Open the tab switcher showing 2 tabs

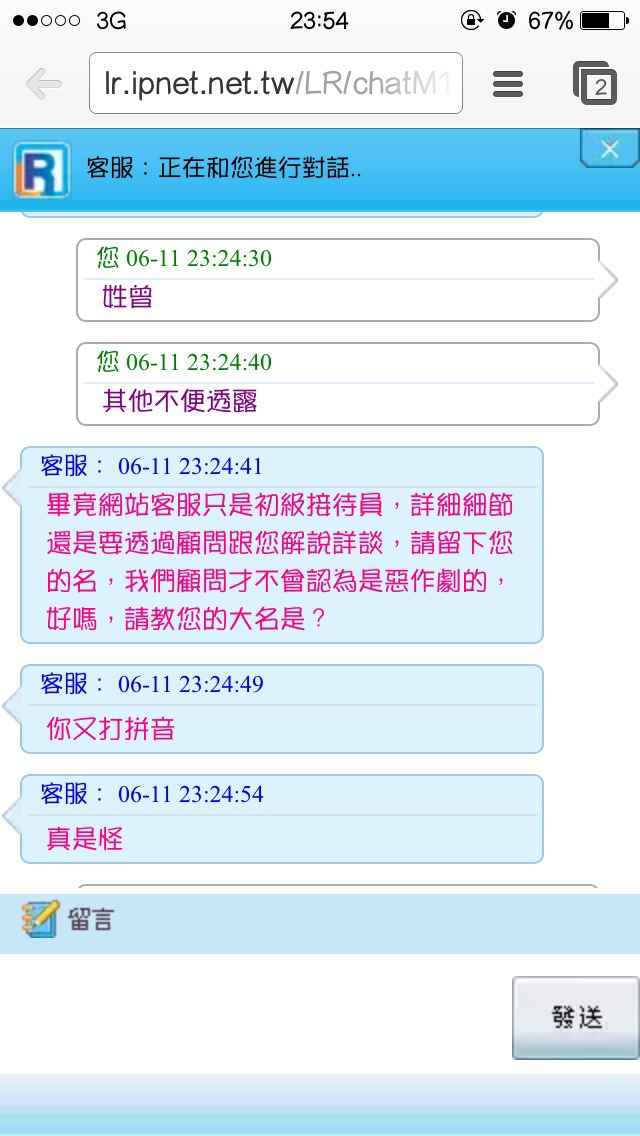(595, 83)
